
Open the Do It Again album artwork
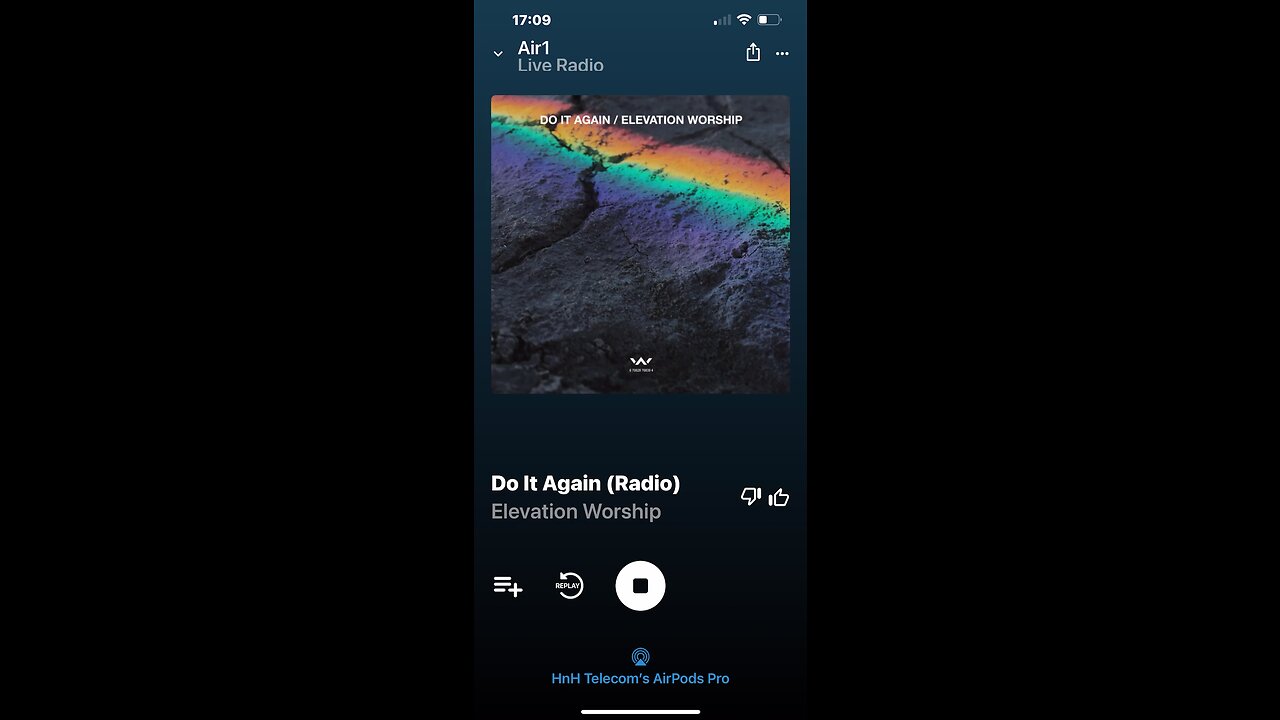point(640,244)
